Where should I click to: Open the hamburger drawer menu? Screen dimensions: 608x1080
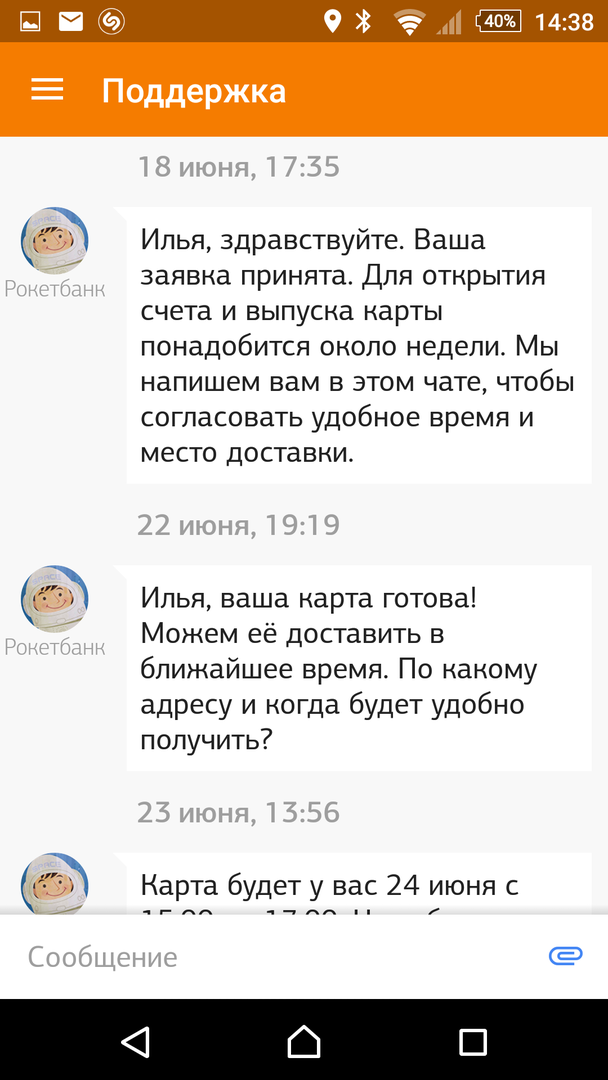click(x=47, y=90)
